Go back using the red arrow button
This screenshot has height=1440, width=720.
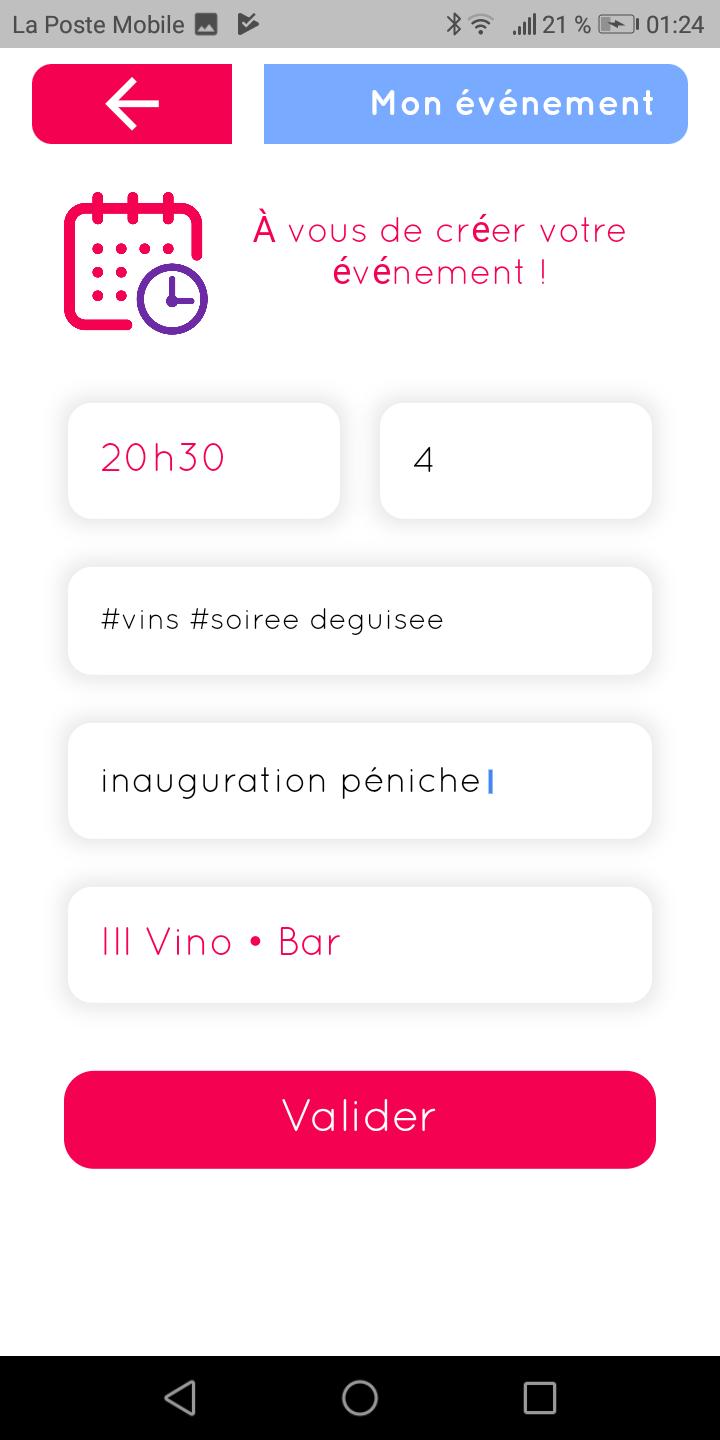click(132, 104)
